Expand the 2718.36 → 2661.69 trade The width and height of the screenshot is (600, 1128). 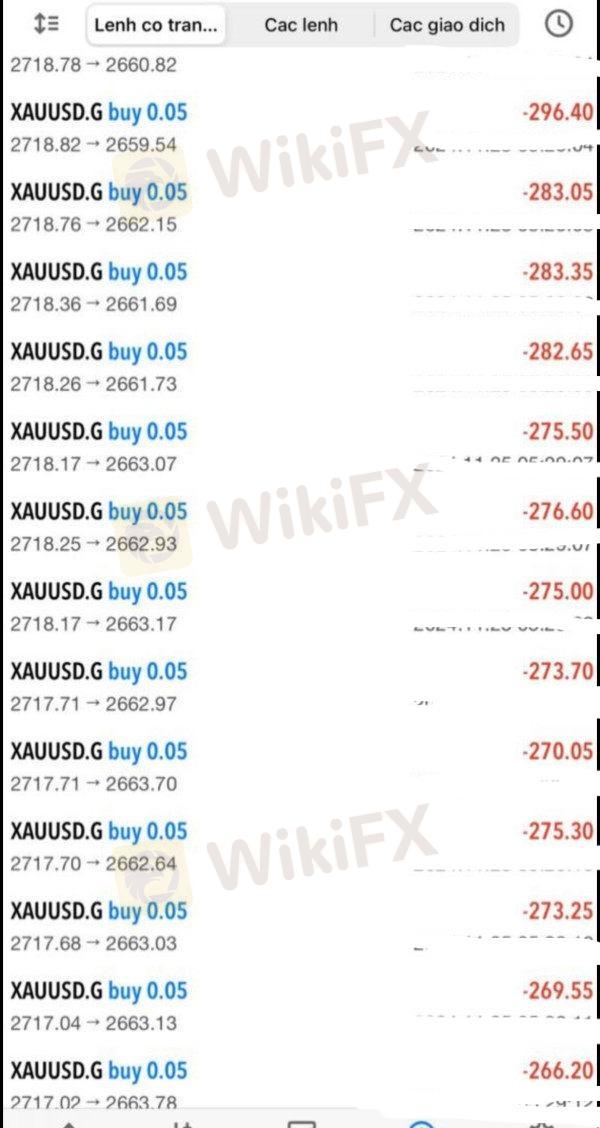click(300, 288)
